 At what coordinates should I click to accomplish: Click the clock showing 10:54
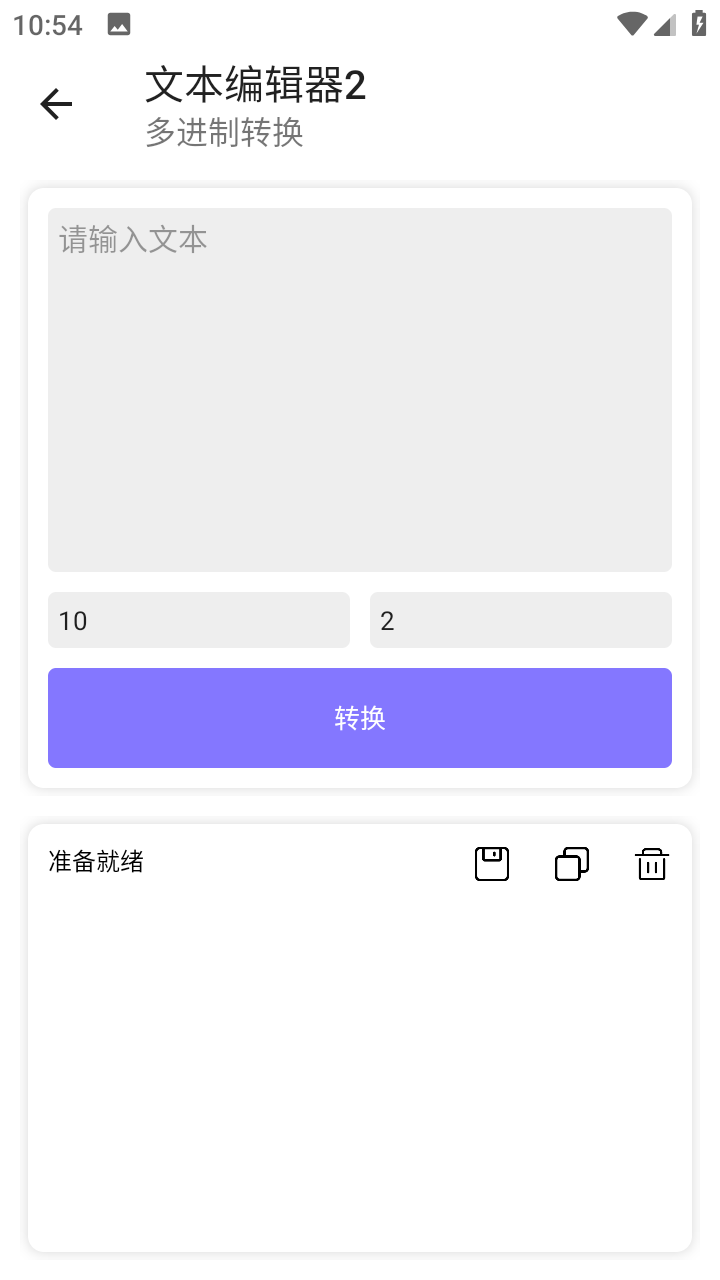(46, 24)
